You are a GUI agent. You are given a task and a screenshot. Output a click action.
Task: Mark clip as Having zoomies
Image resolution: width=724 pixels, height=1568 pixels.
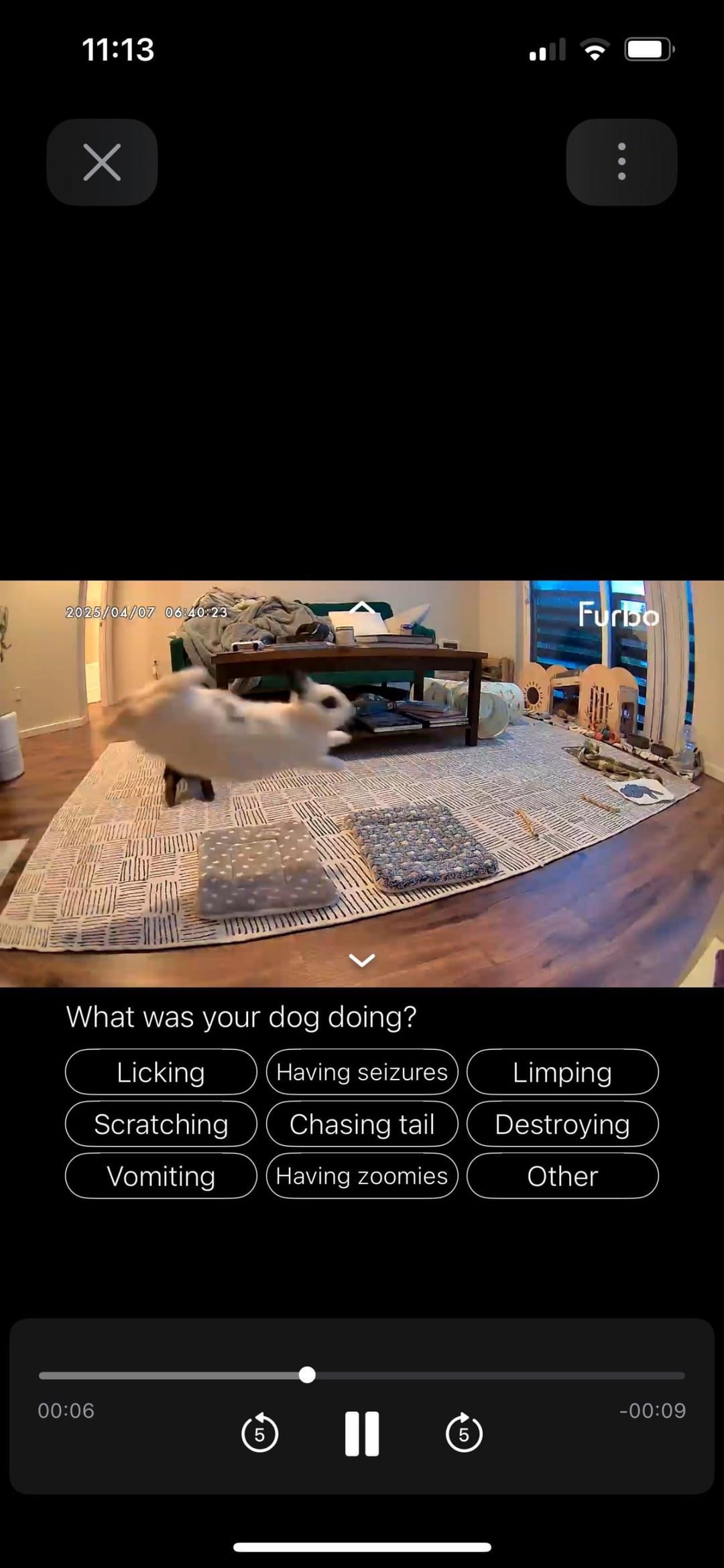362,1176
